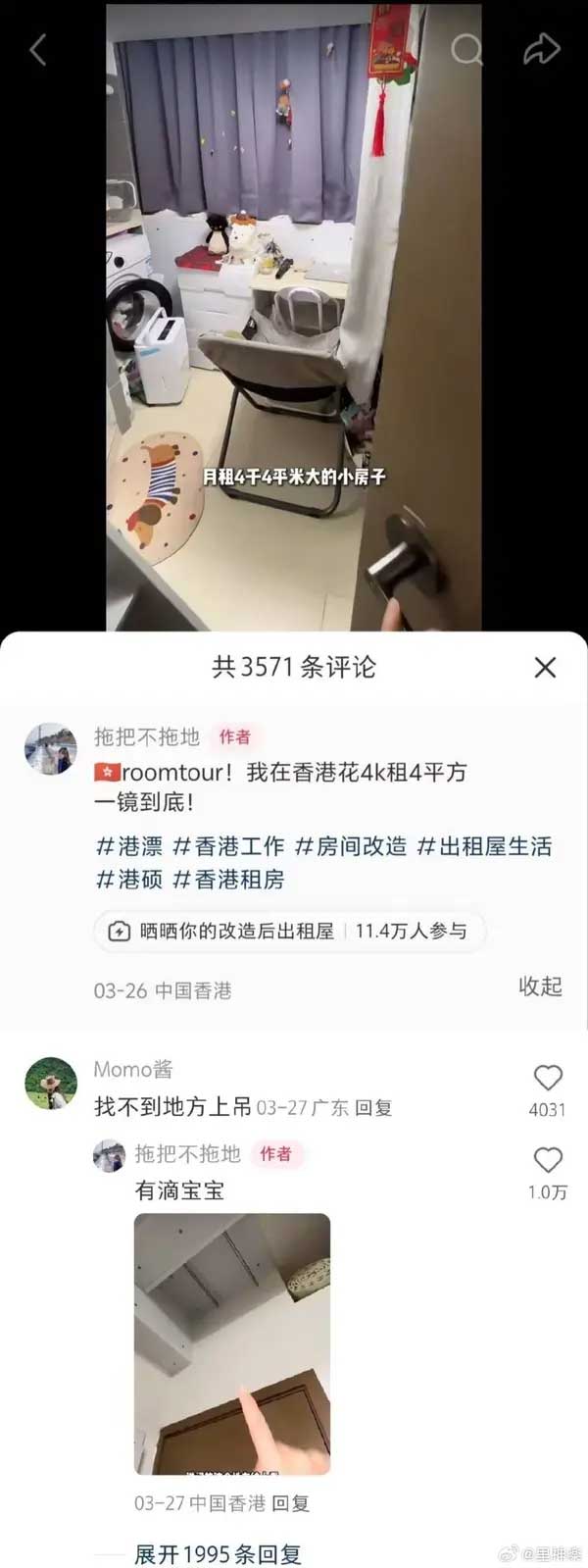Open hashtag #香港工作
Image resolution: width=588 pixels, height=1568 pixels.
click(x=228, y=846)
